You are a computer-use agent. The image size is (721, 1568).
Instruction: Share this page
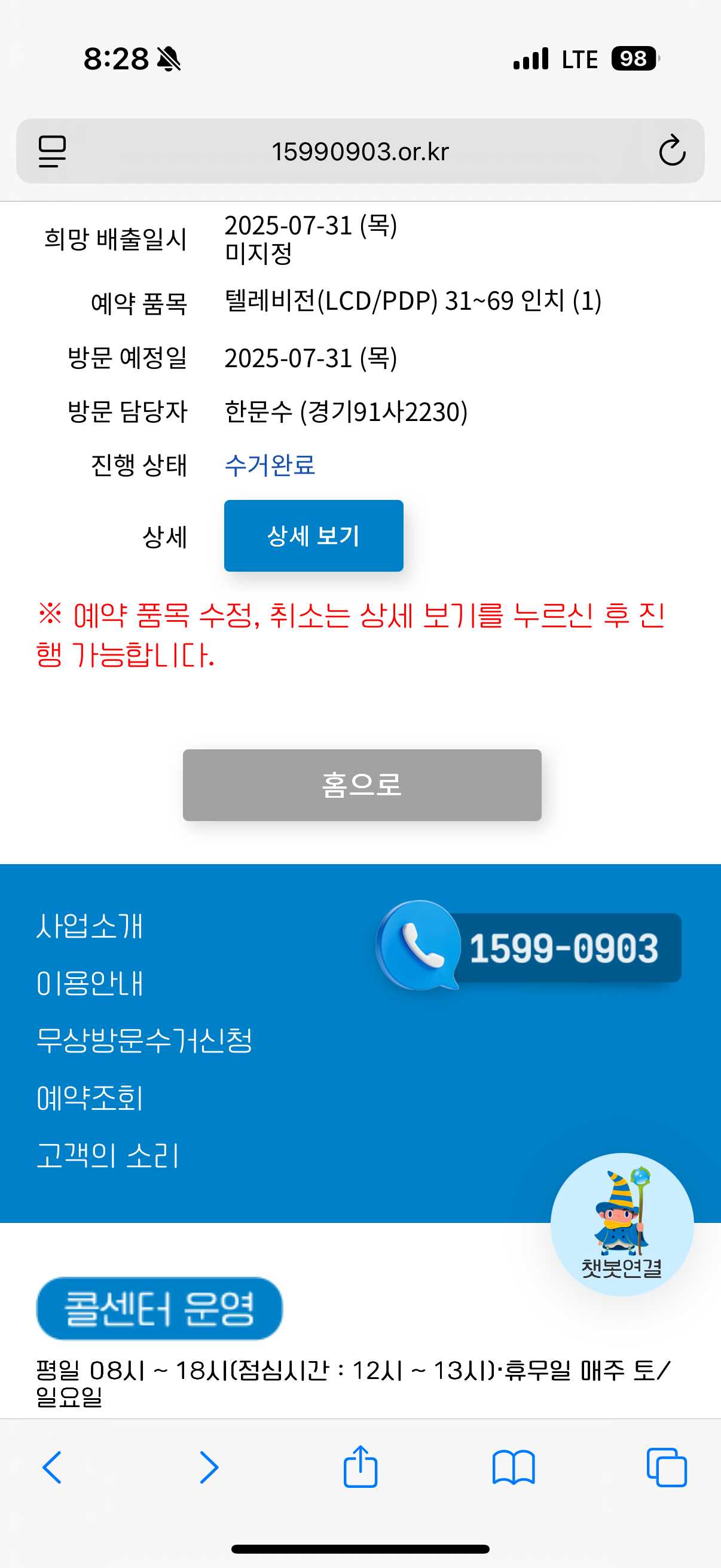pos(360,1466)
